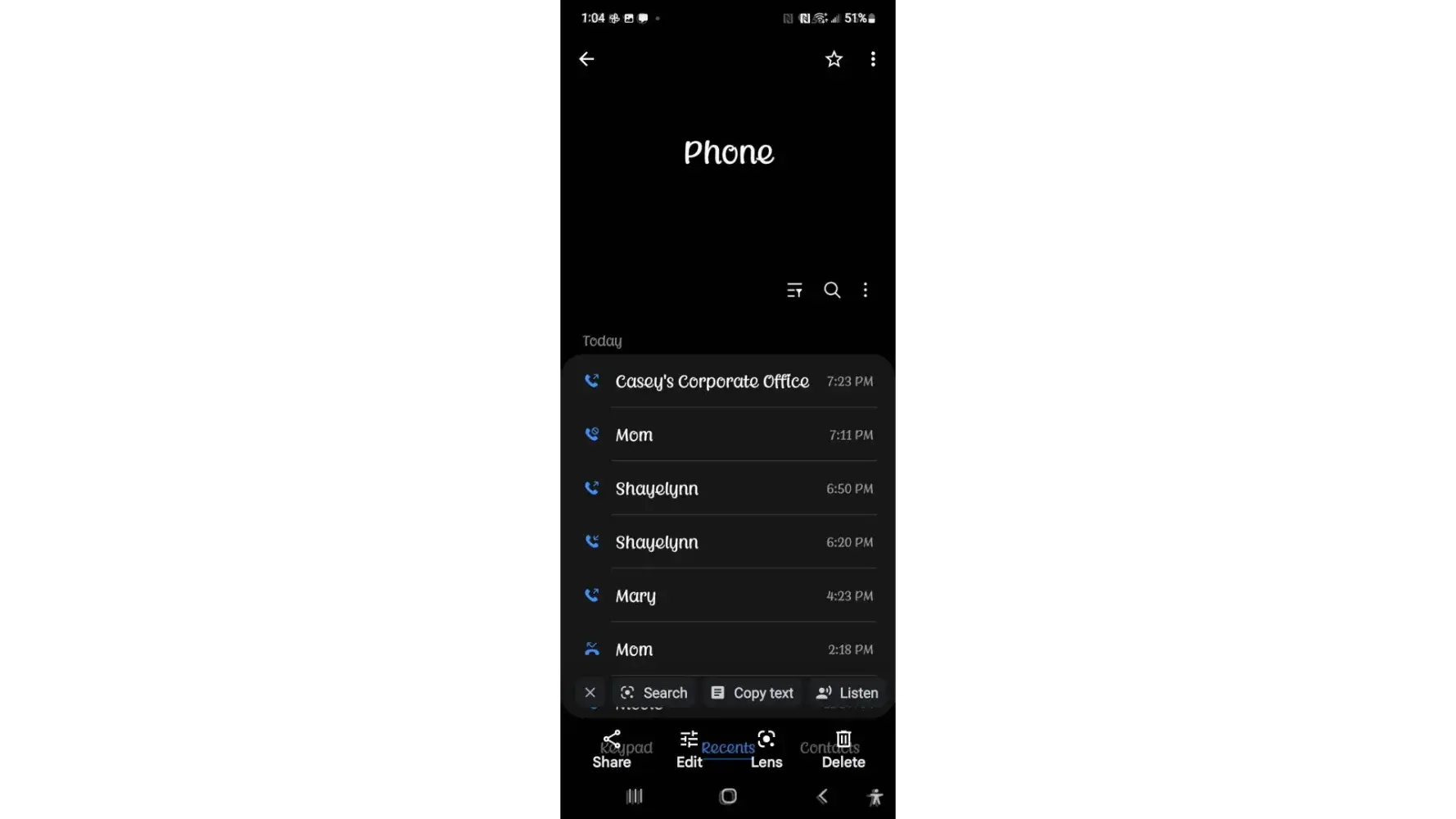Select the Copy text chip
The image size is (1456, 819).
(x=753, y=693)
